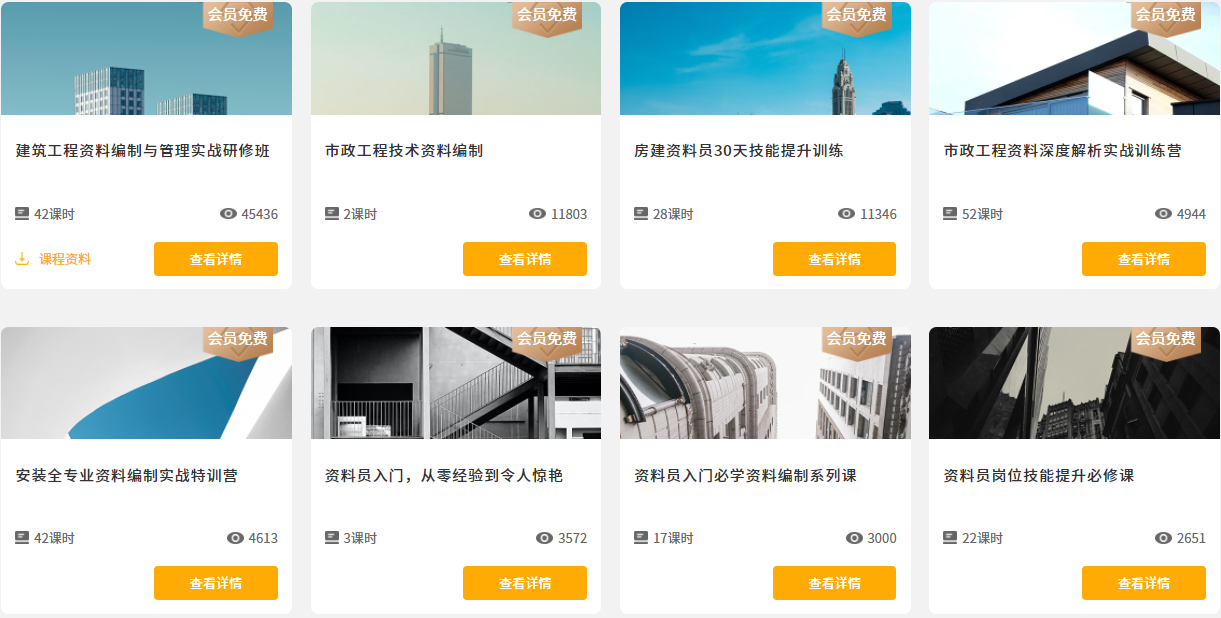
Task: Open details button for 资料员入门必学资料编制系列课
Action: tap(834, 583)
